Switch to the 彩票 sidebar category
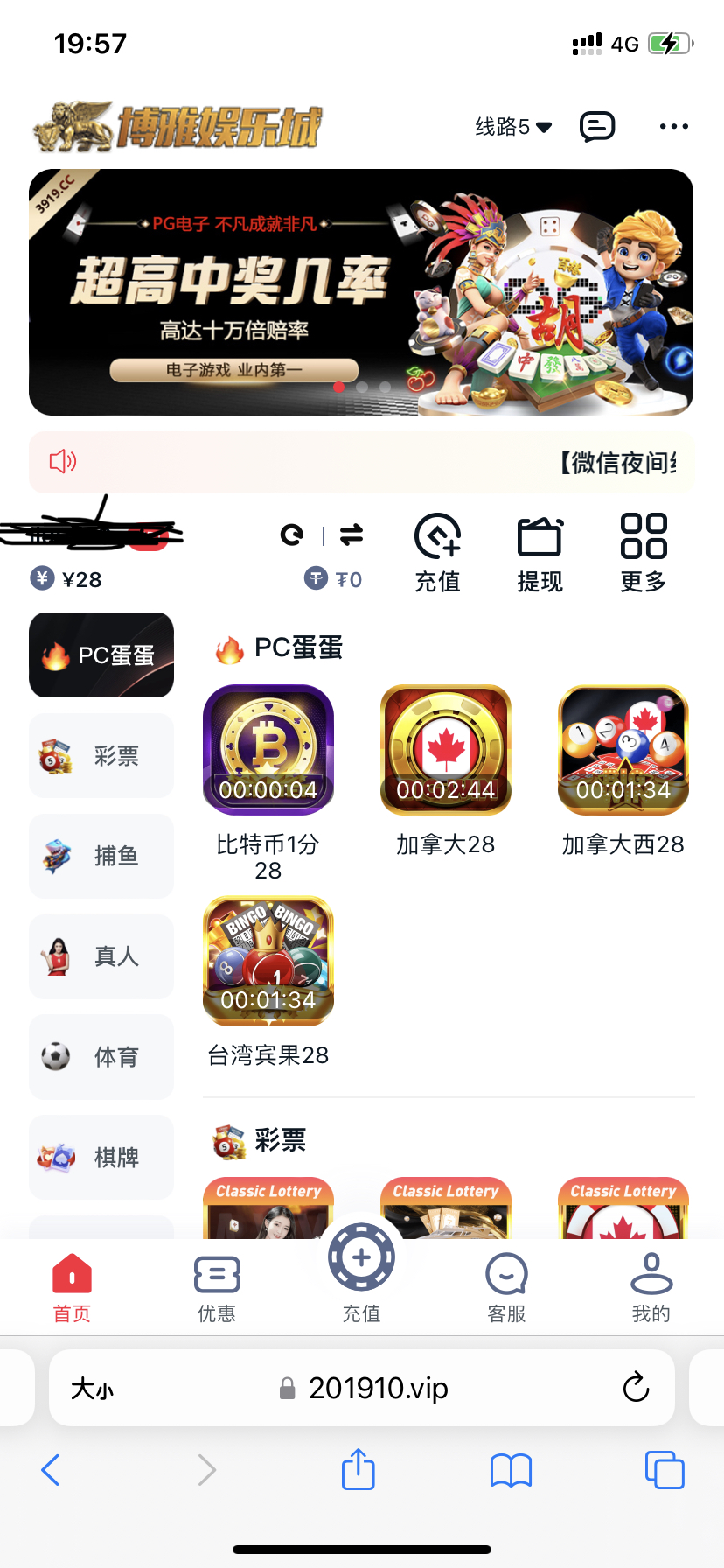 point(101,755)
